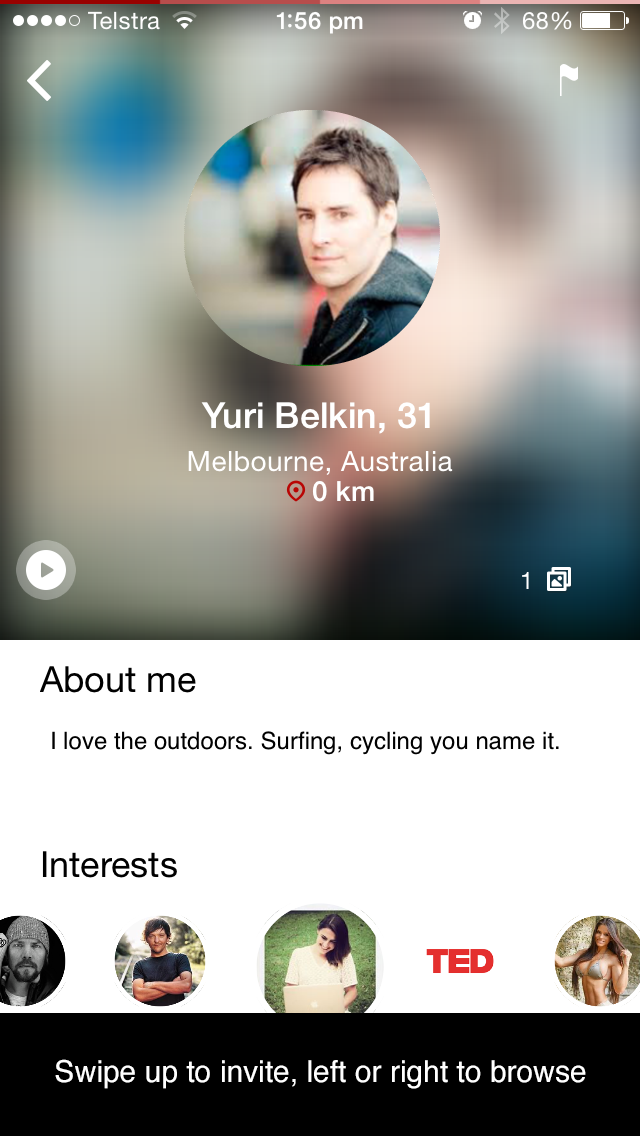
Task: Open the interest showing man with crossed arms
Action: [160, 961]
